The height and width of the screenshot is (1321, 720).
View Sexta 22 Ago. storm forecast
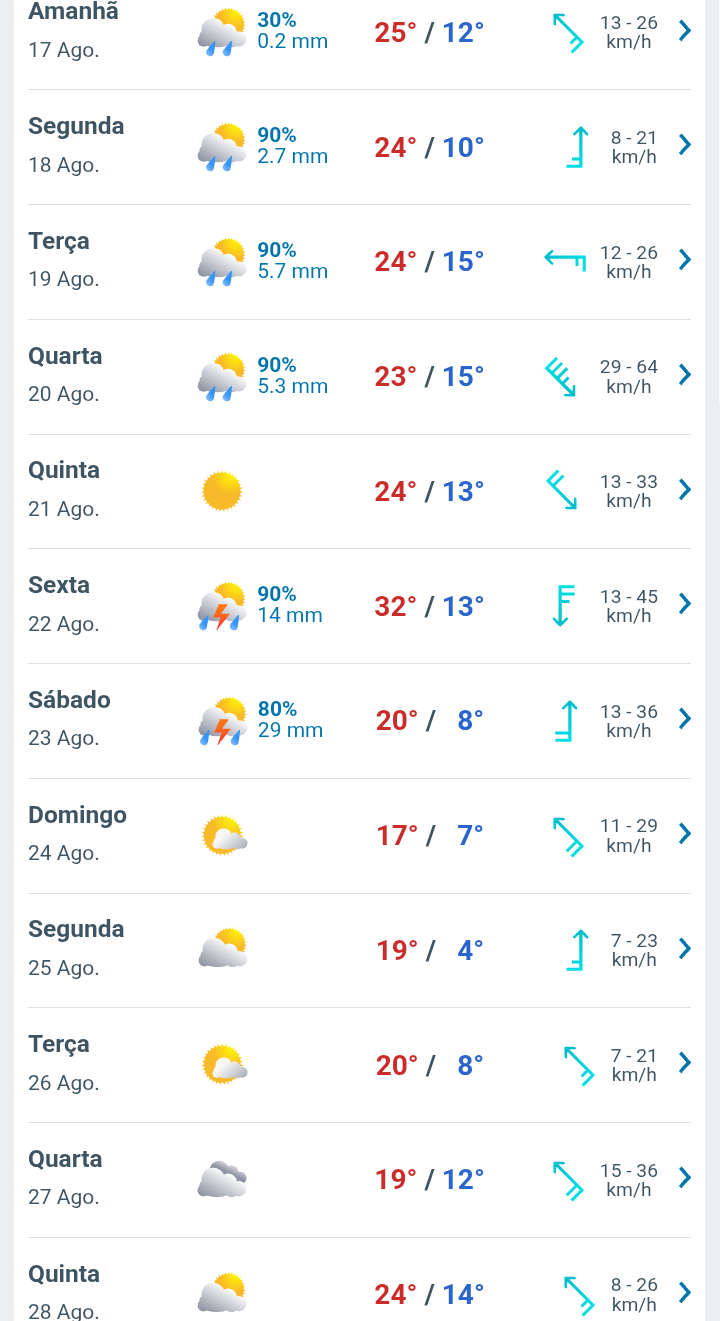click(x=684, y=604)
